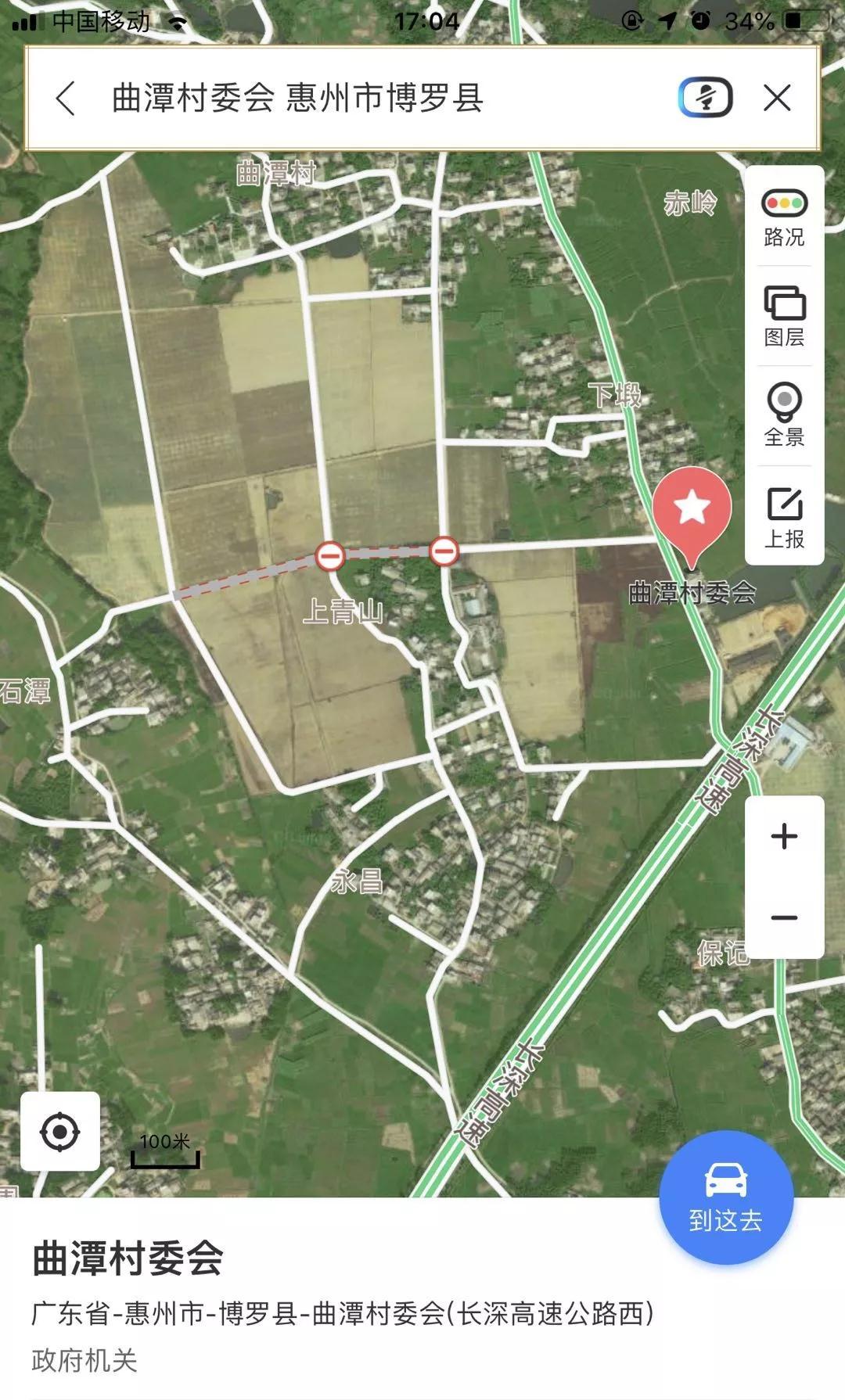Screen dimensions: 845x1400
Task: Zoom out of the map
Action: (784, 917)
